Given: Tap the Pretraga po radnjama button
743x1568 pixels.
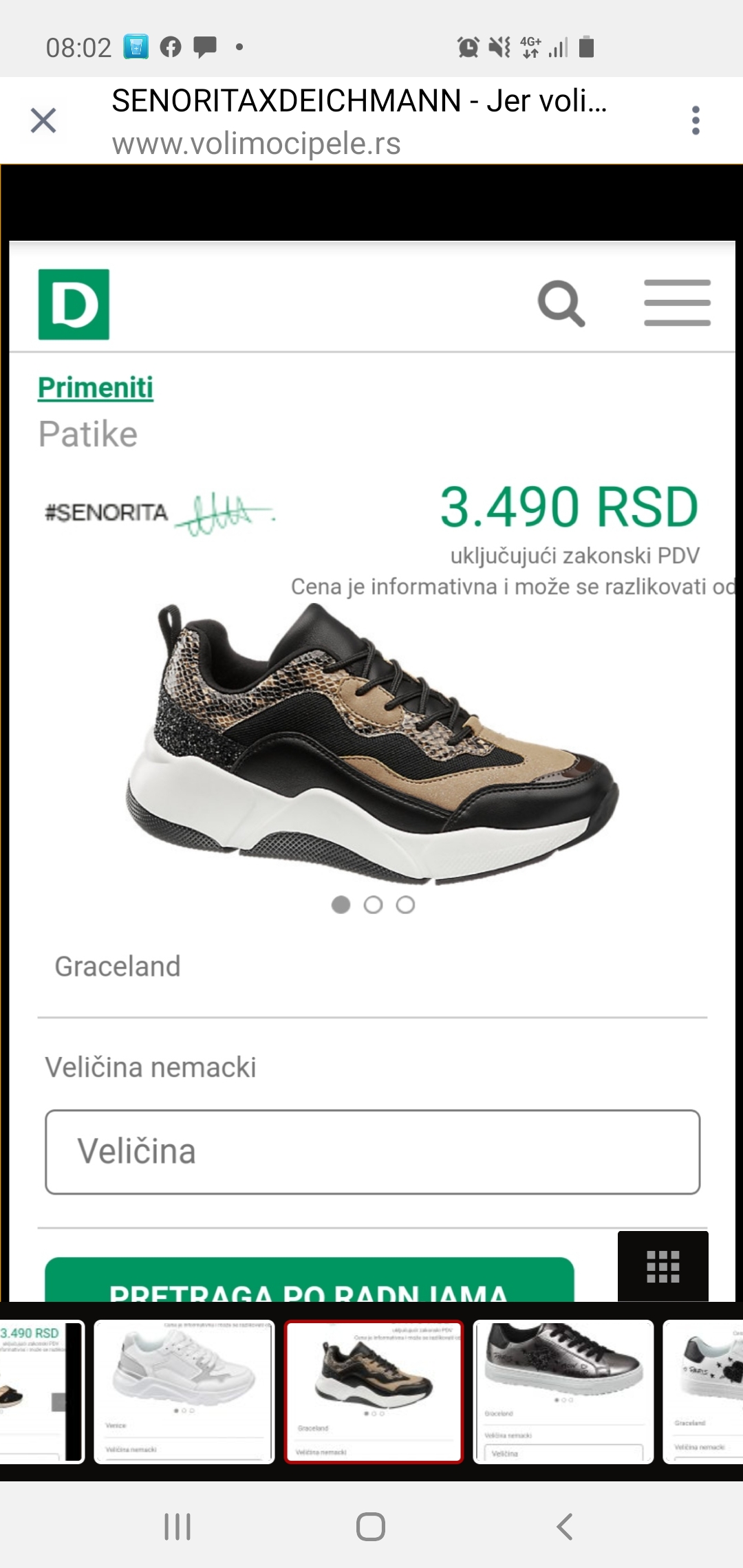Looking at the screenshot, I should coord(310,1280).
